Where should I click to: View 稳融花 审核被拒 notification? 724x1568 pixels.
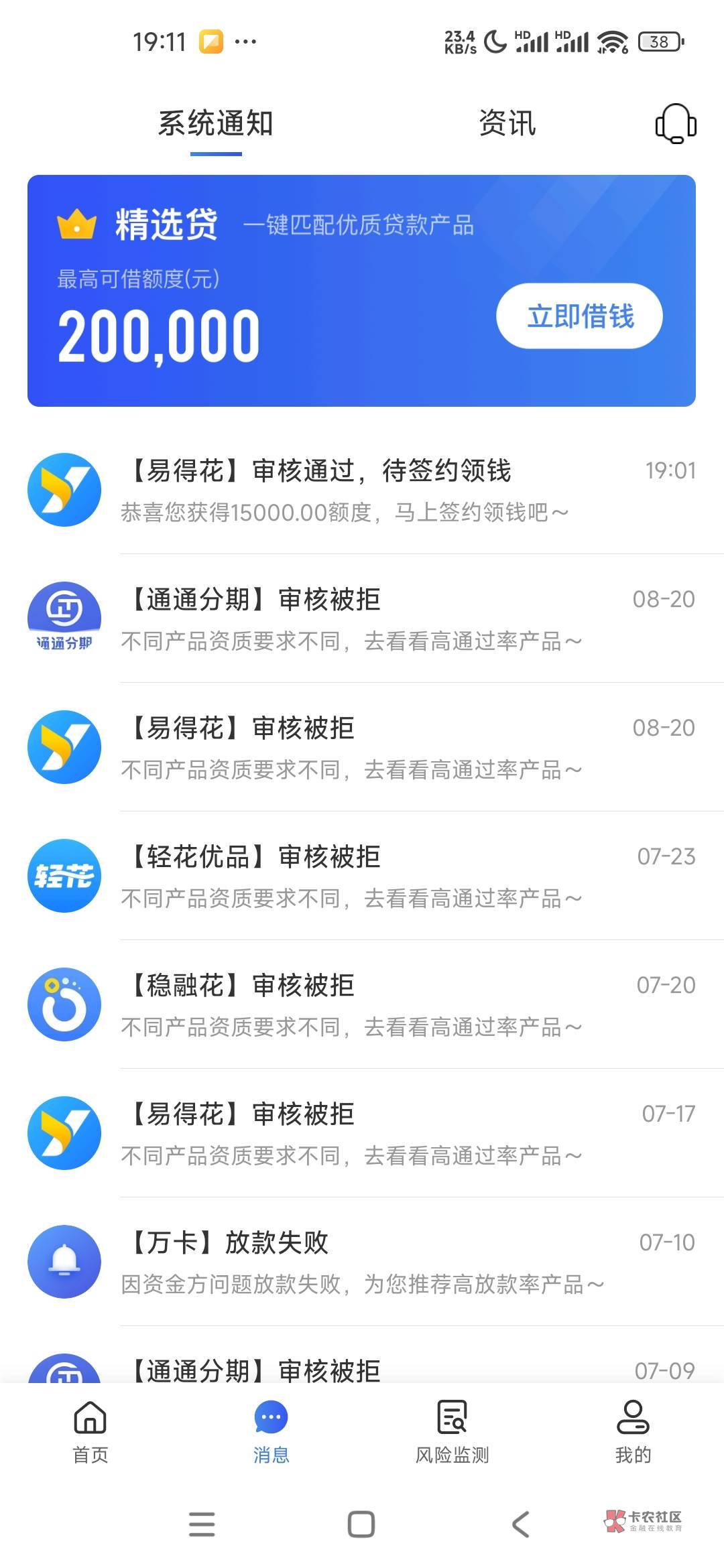[362, 1004]
